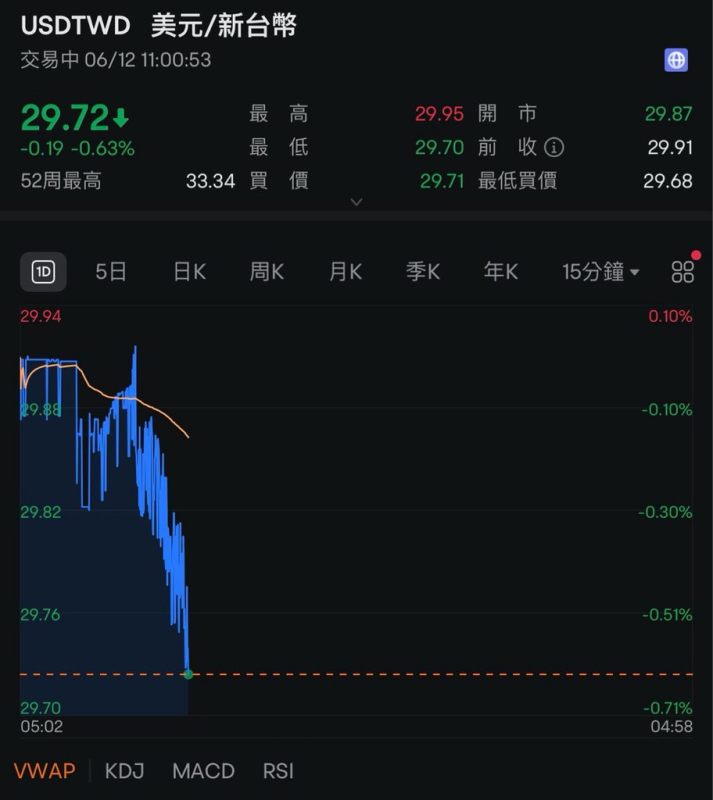Open the chart settings grid icon
713x800 pixels.
[x=683, y=271]
